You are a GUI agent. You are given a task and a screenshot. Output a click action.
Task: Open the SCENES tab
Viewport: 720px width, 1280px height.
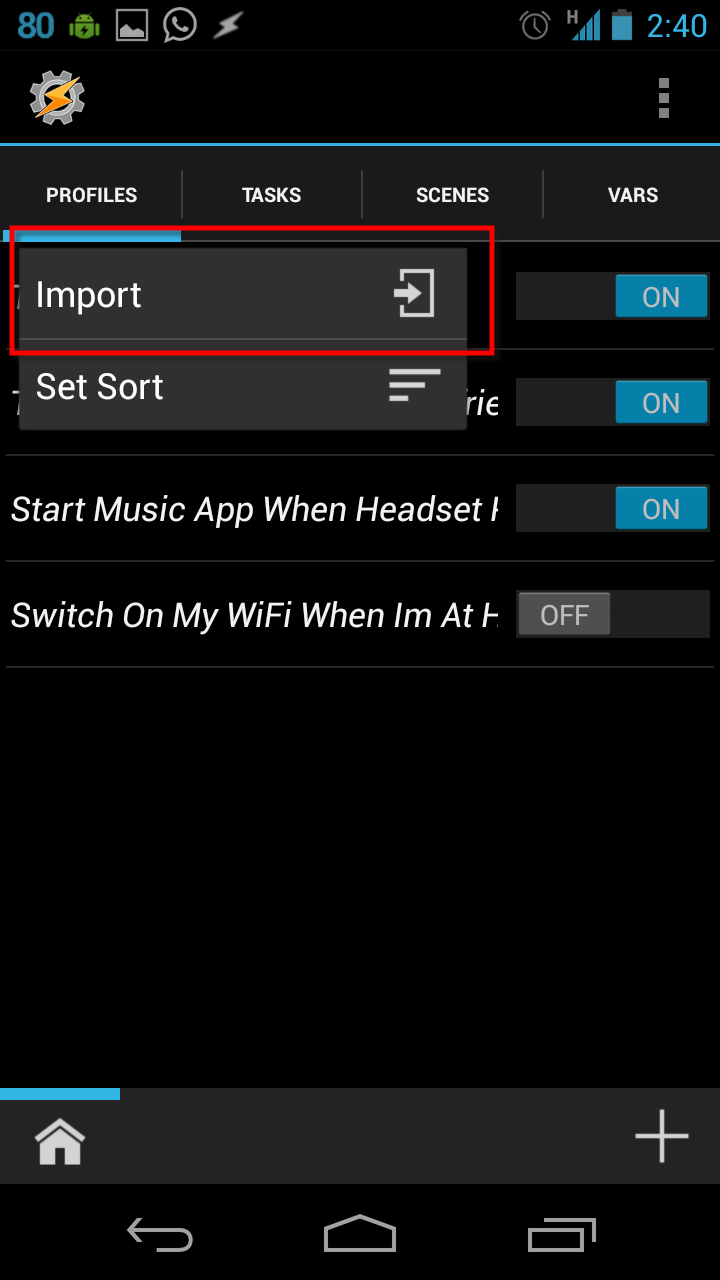(x=452, y=194)
